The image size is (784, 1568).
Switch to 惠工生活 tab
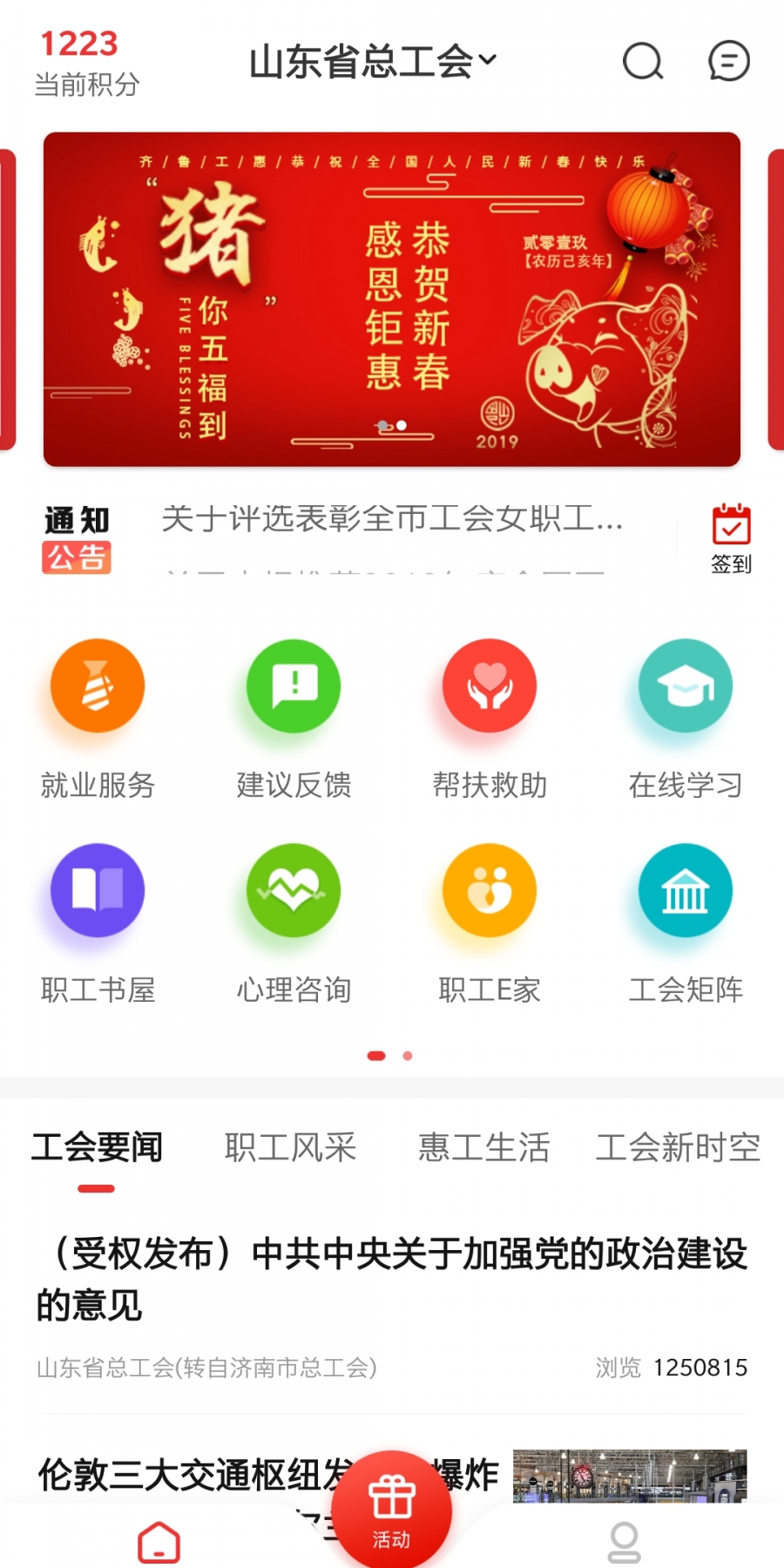(x=483, y=1147)
